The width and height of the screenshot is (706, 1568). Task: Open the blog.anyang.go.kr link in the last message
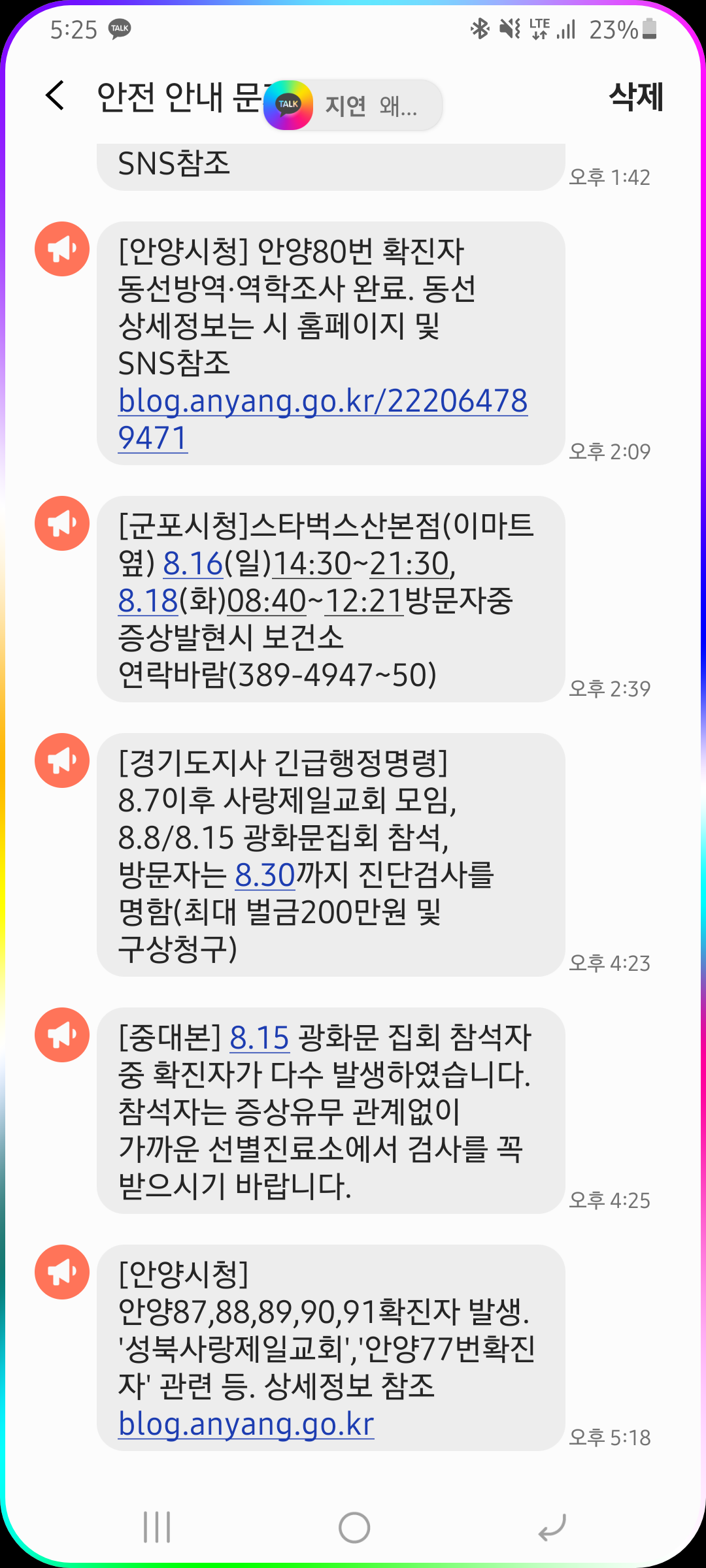coord(246,1424)
